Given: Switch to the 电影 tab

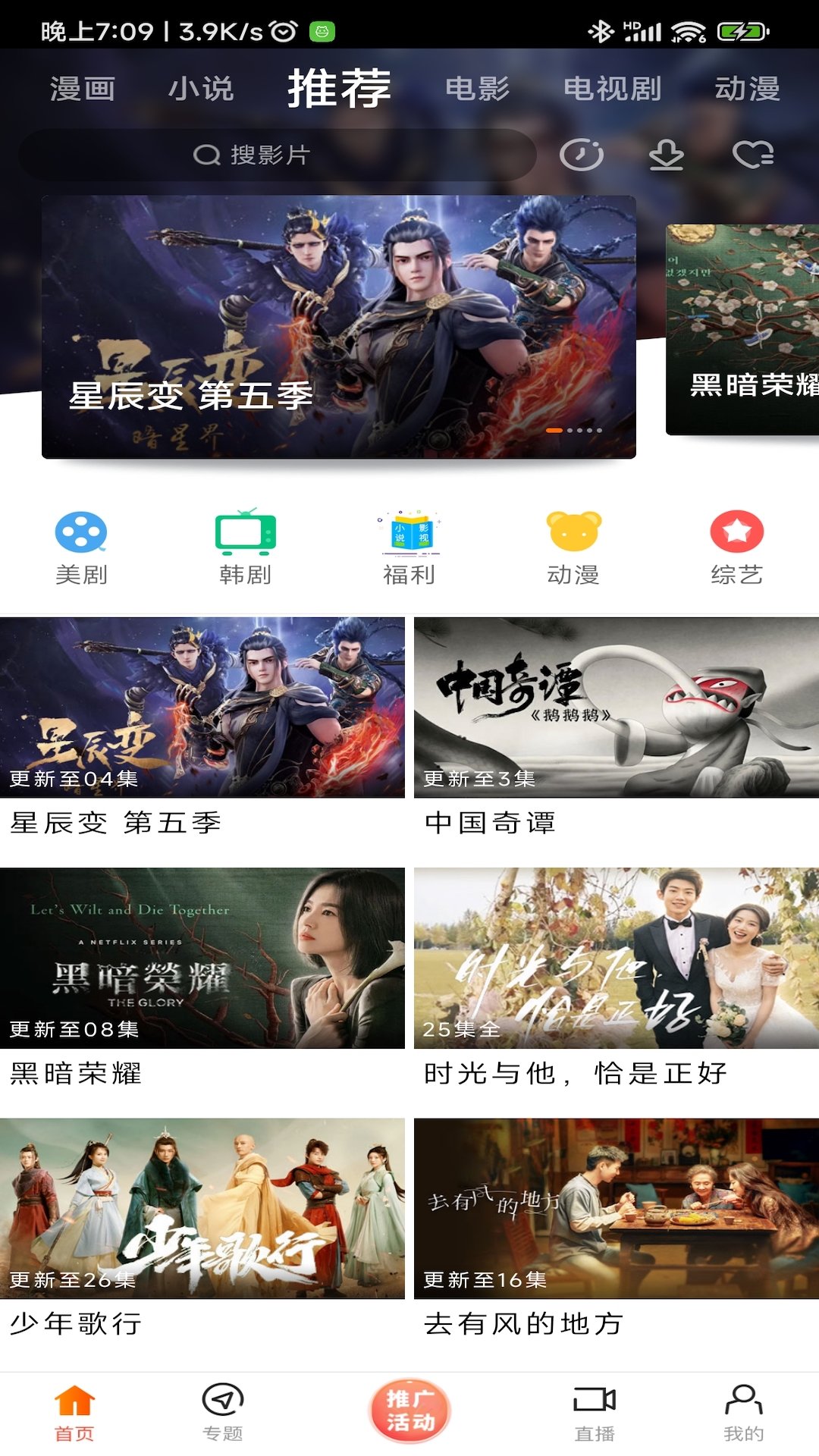Looking at the screenshot, I should click(477, 89).
